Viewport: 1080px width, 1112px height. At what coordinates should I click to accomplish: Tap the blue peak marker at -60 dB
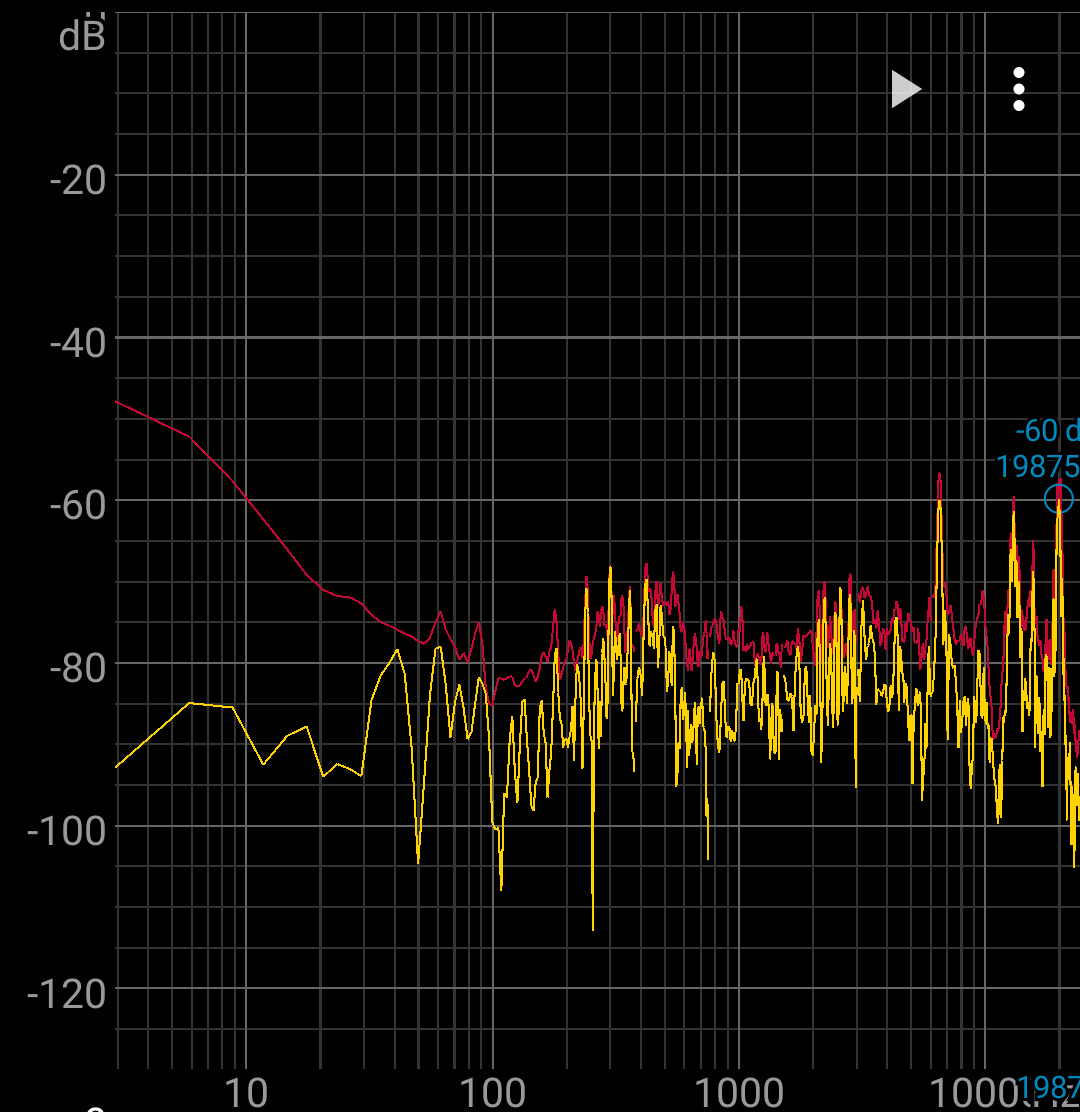1059,499
